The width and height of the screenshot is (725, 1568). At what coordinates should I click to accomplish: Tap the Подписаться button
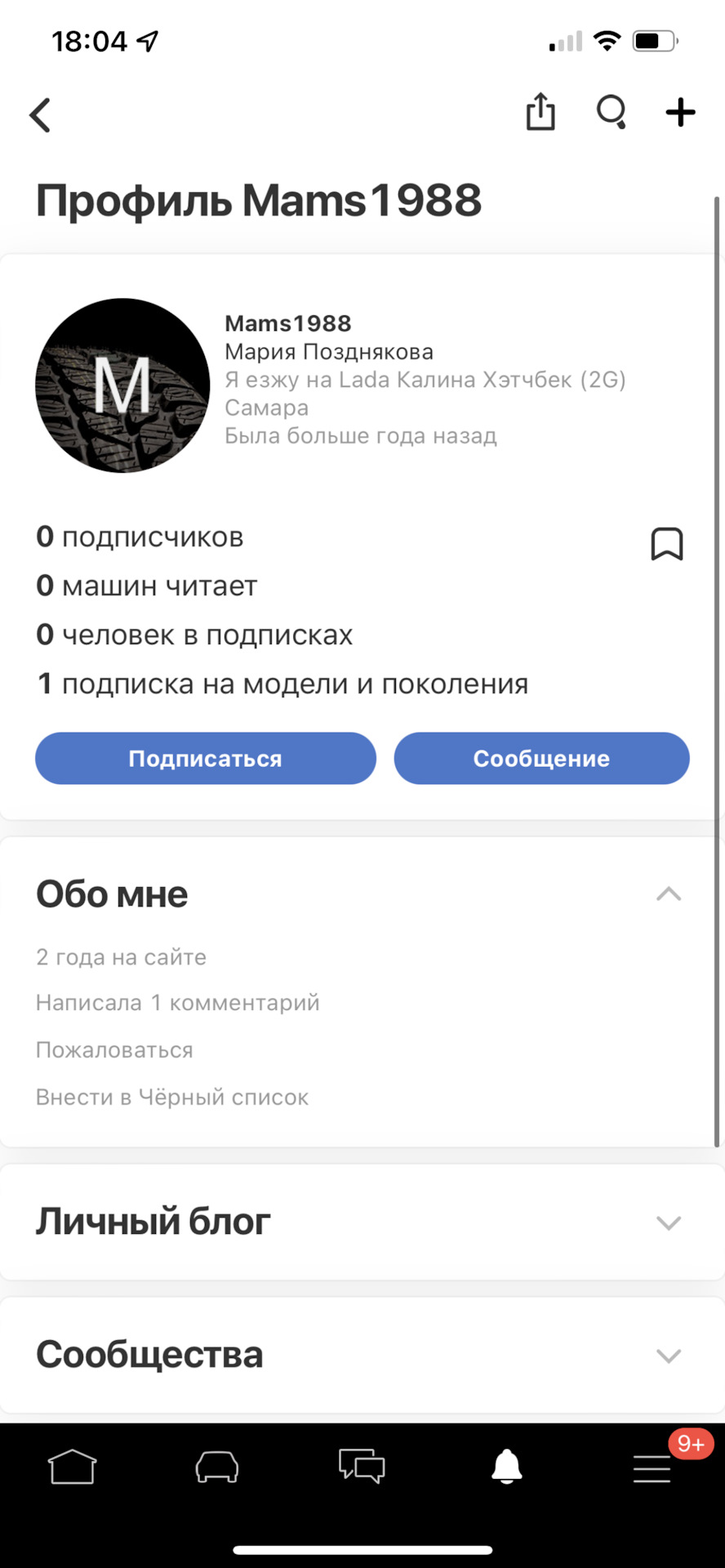pyautogui.click(x=205, y=759)
